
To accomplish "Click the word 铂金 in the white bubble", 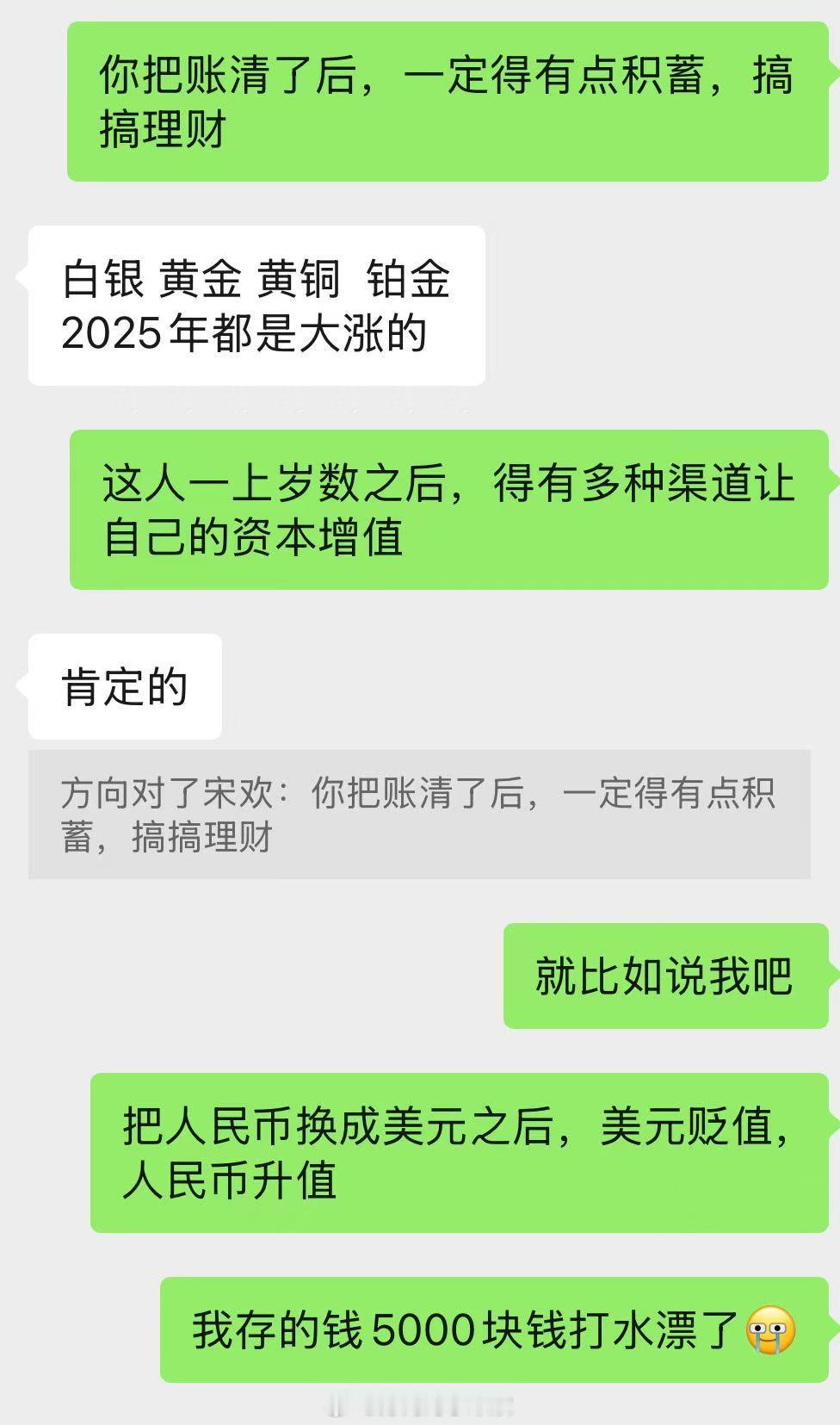I will pos(413,278).
